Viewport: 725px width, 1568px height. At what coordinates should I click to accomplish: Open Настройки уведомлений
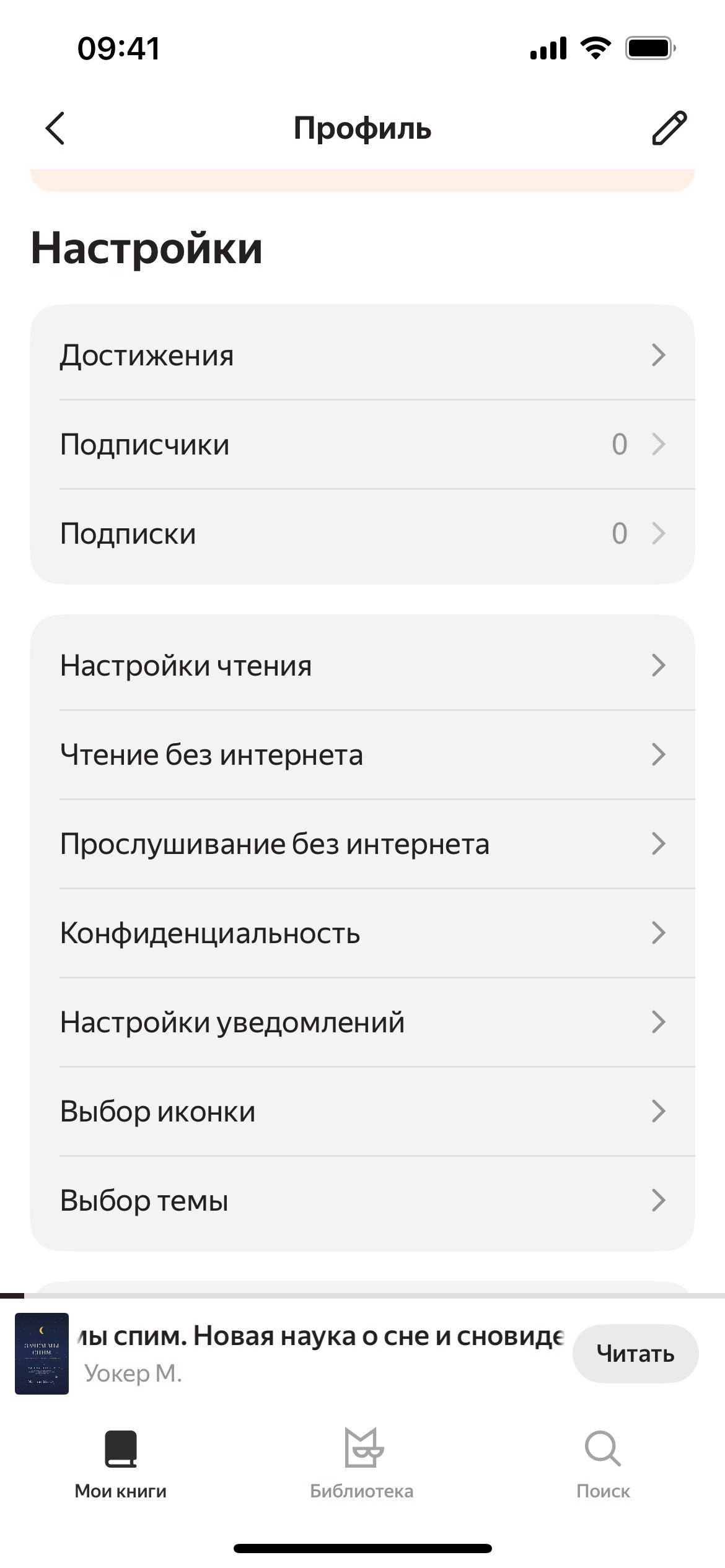tap(362, 1022)
